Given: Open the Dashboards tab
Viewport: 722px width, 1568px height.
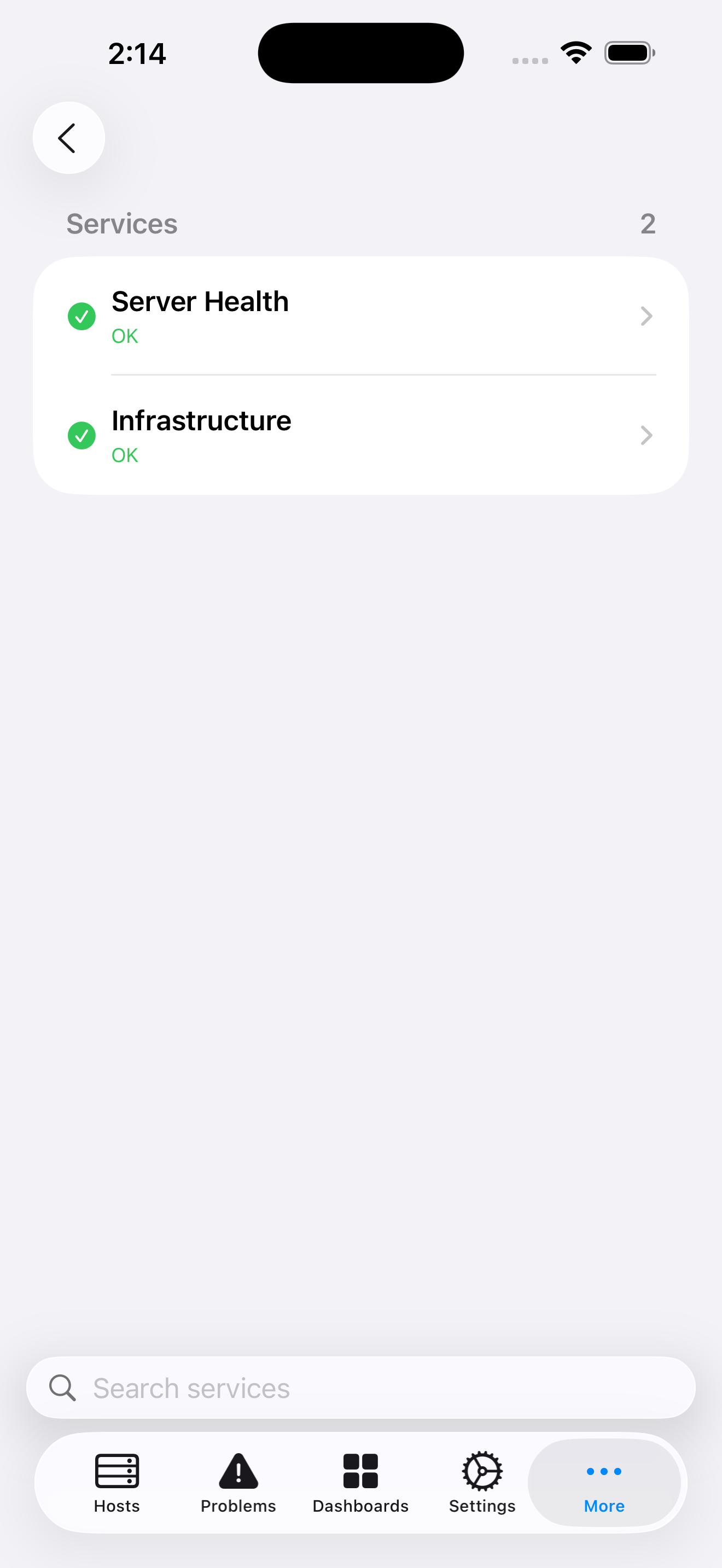Looking at the screenshot, I should click(360, 1483).
